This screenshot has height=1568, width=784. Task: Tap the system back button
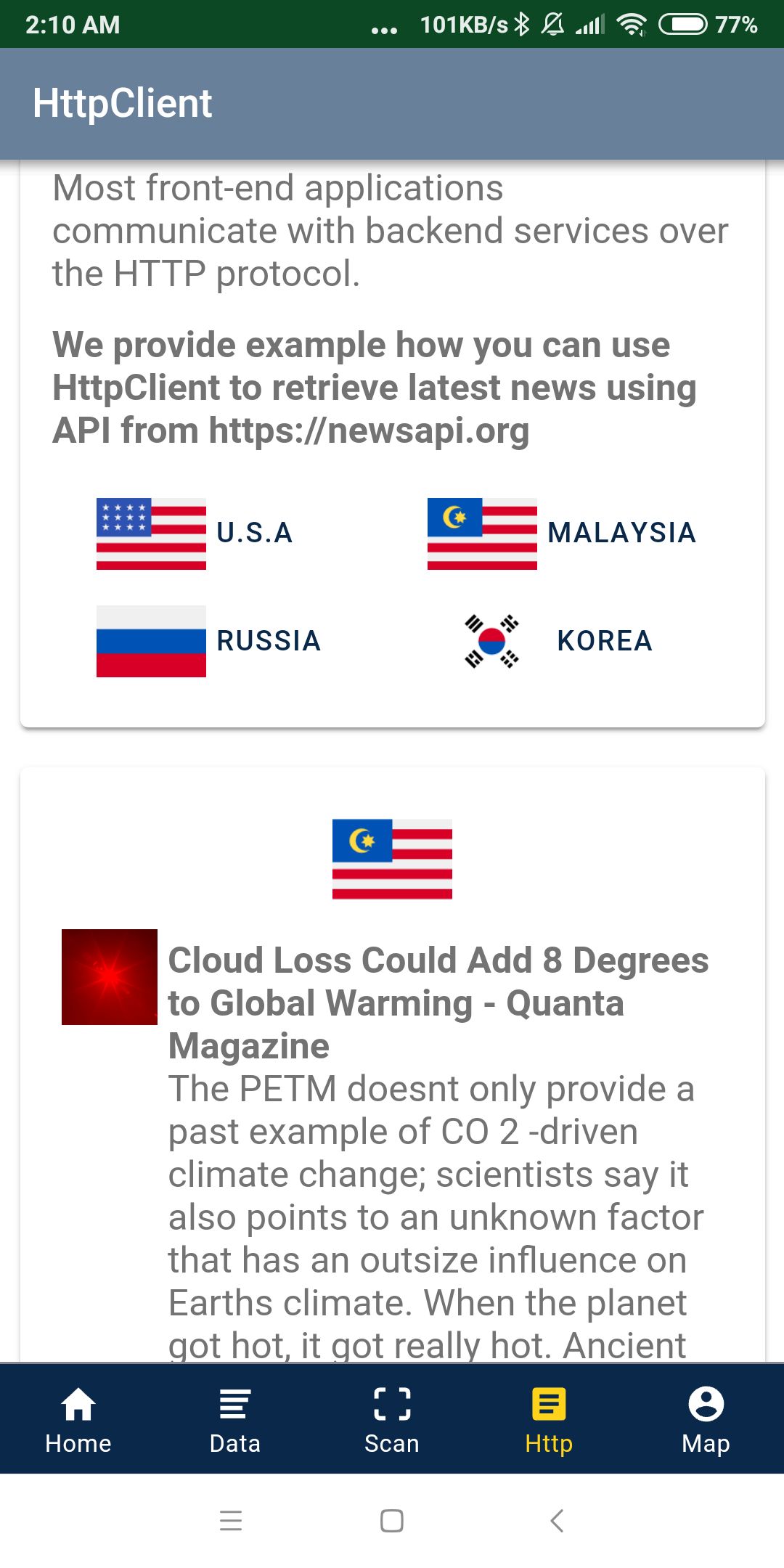557,1521
